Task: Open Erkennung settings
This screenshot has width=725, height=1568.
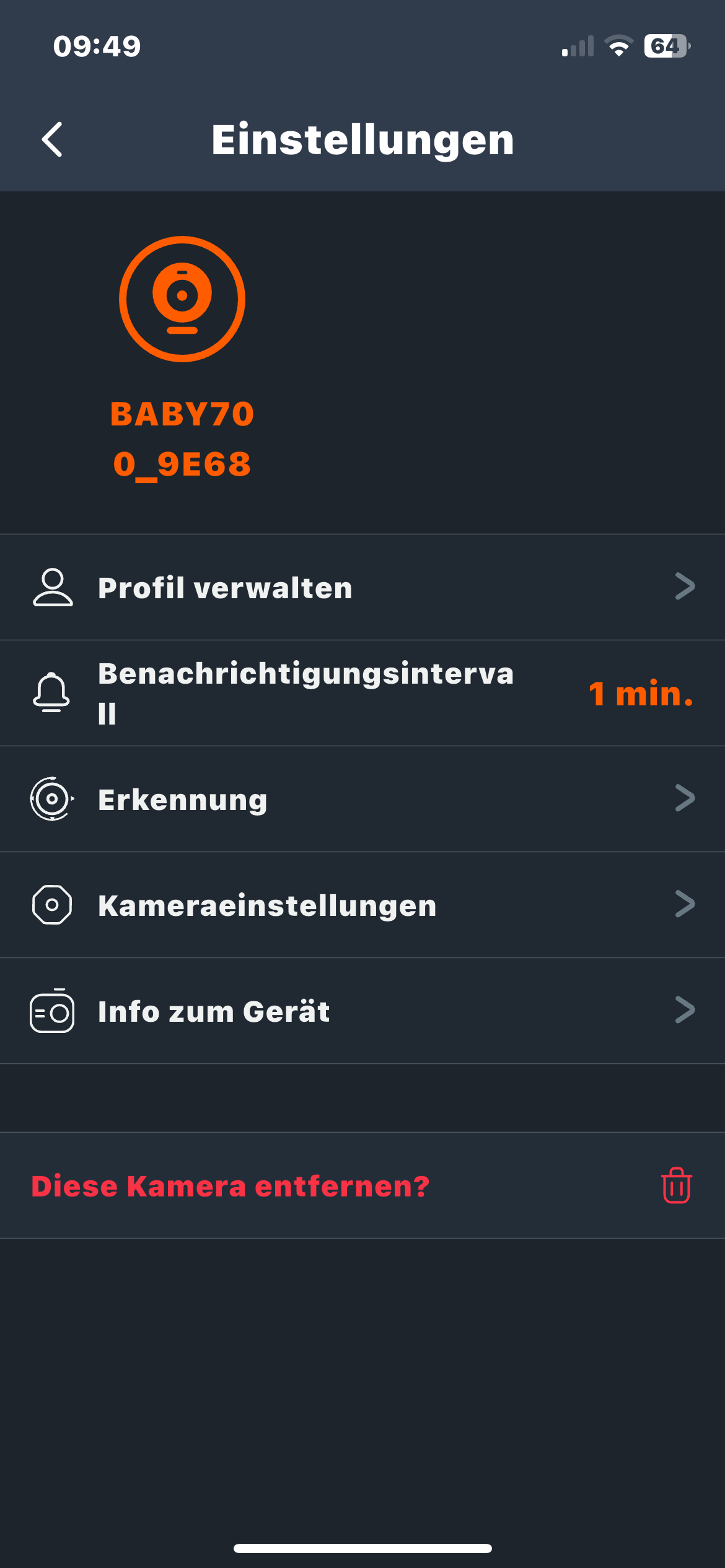Action: 362,799
